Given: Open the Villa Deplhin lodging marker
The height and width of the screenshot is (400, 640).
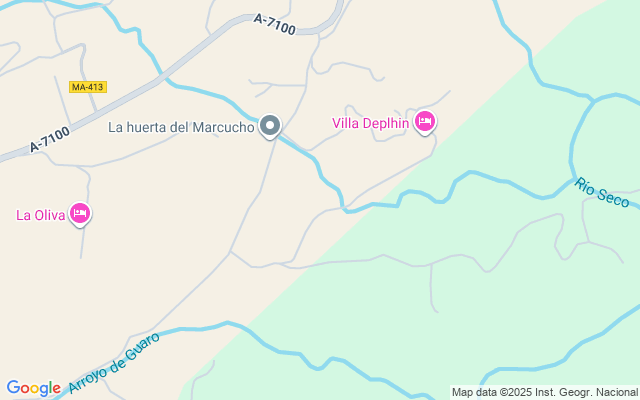Looking at the screenshot, I should (x=425, y=122).
